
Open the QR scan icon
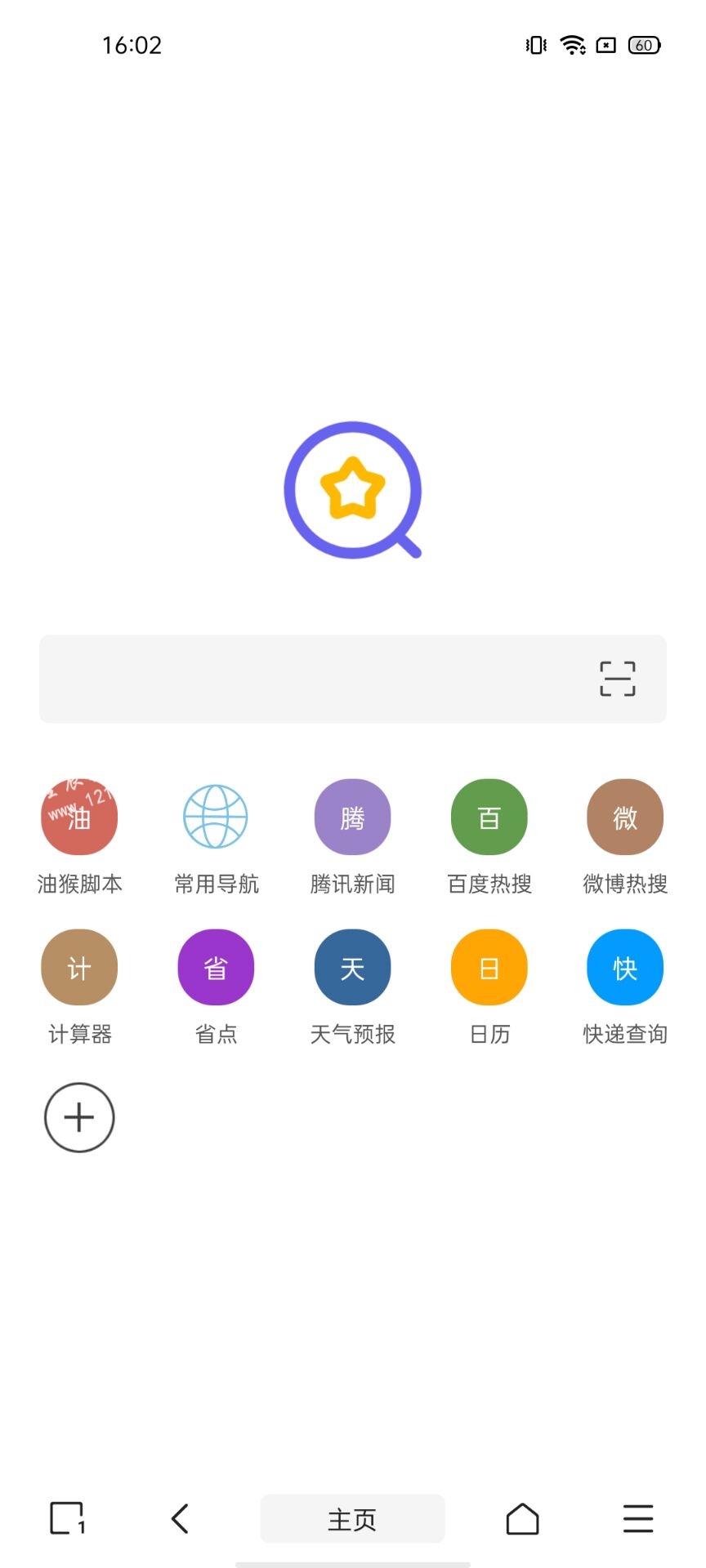(x=618, y=679)
